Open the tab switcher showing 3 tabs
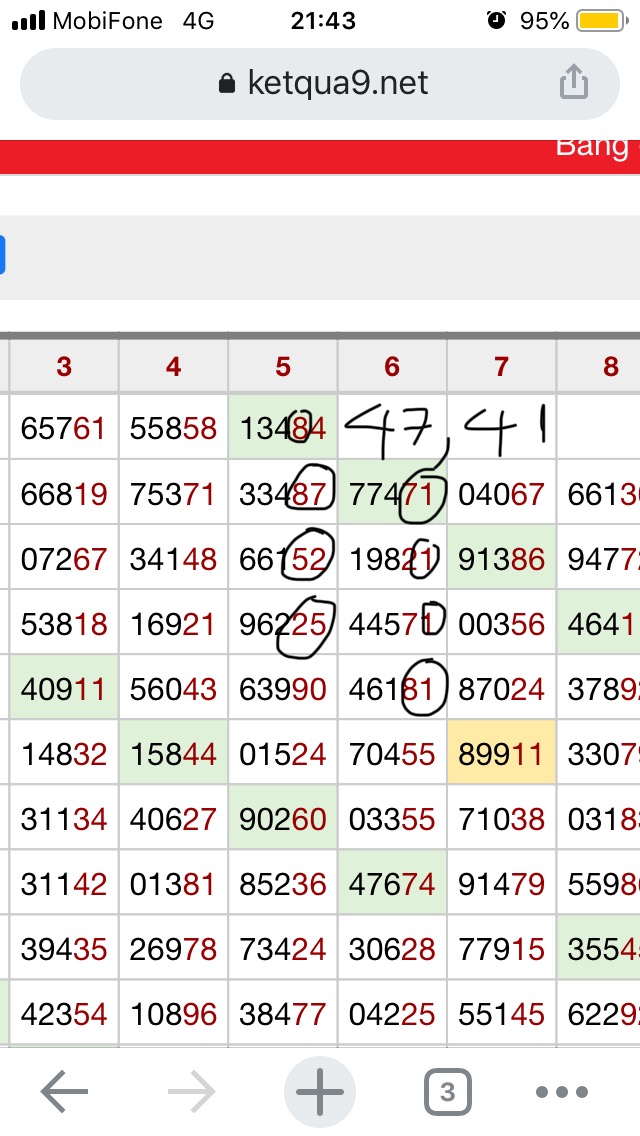The image size is (640, 1136). coord(447,1093)
